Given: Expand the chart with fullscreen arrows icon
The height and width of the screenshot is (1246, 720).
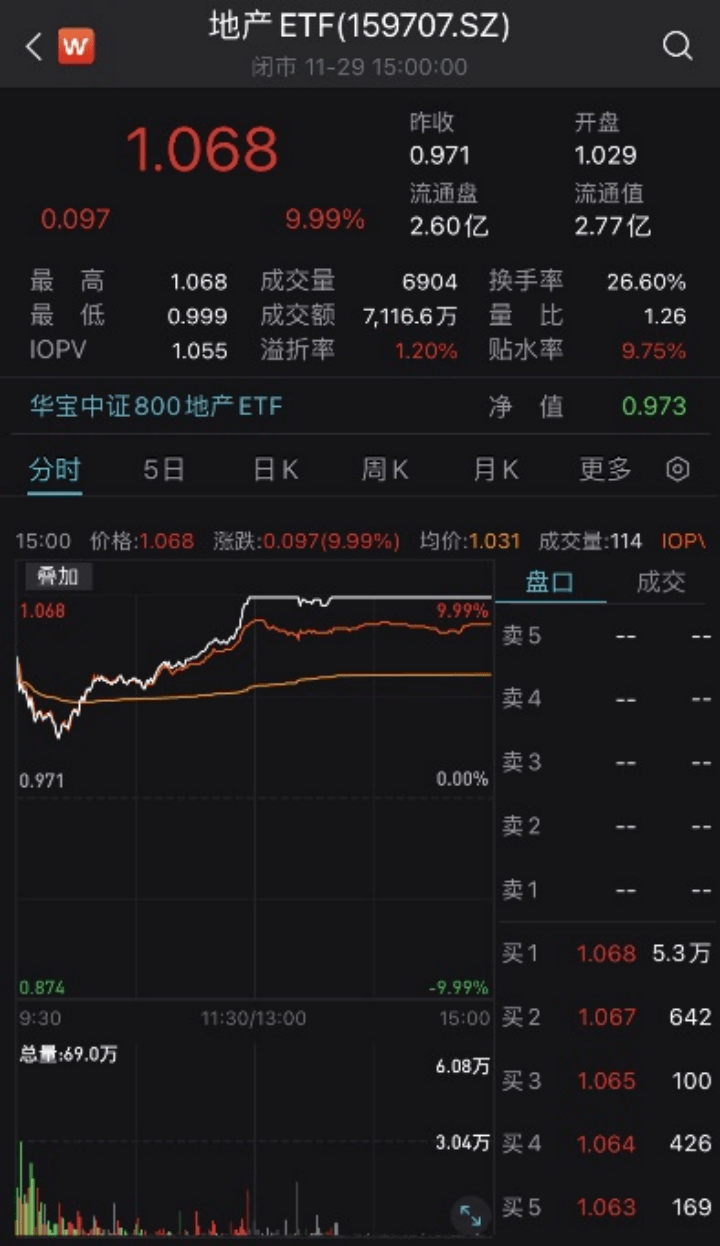Looking at the screenshot, I should [x=471, y=1214].
